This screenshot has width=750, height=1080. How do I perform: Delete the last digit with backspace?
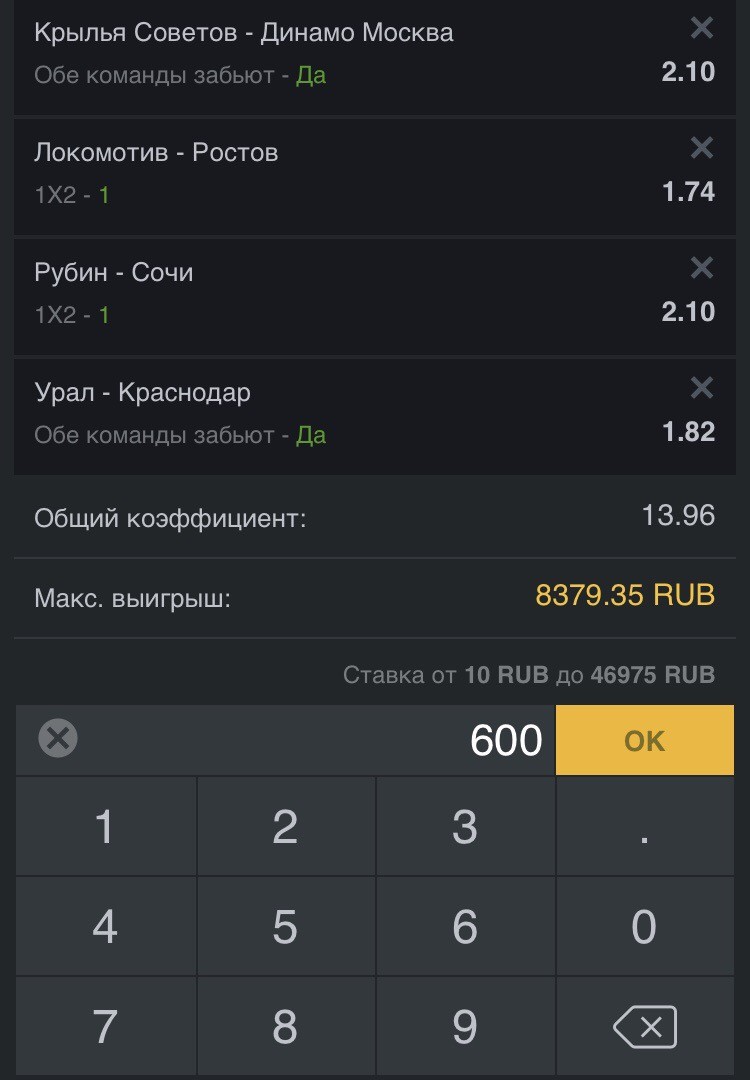[x=644, y=1027]
